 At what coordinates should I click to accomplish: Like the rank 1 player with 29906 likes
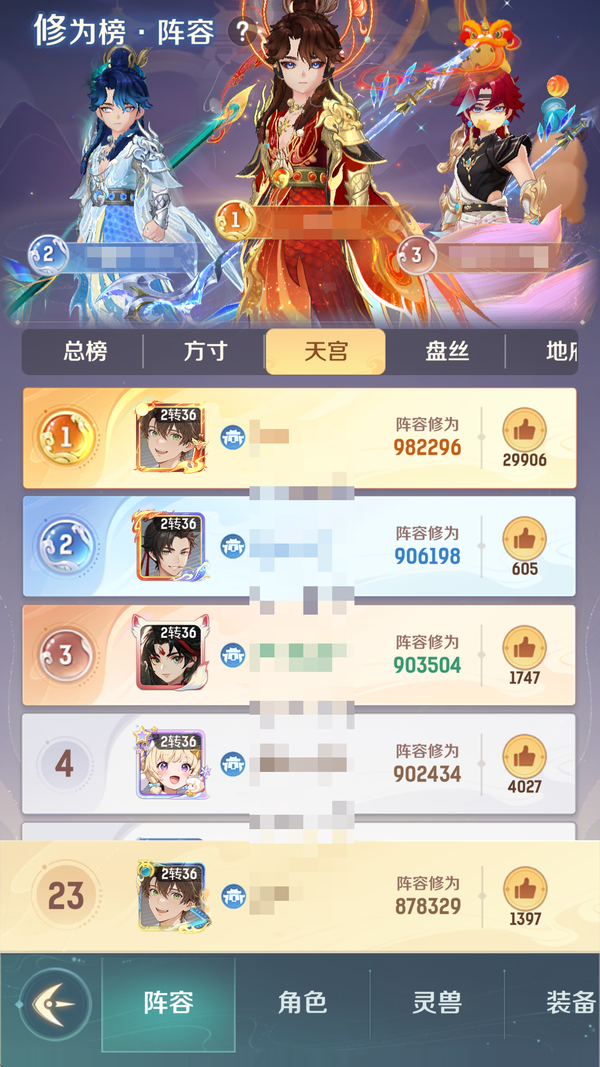click(x=524, y=431)
